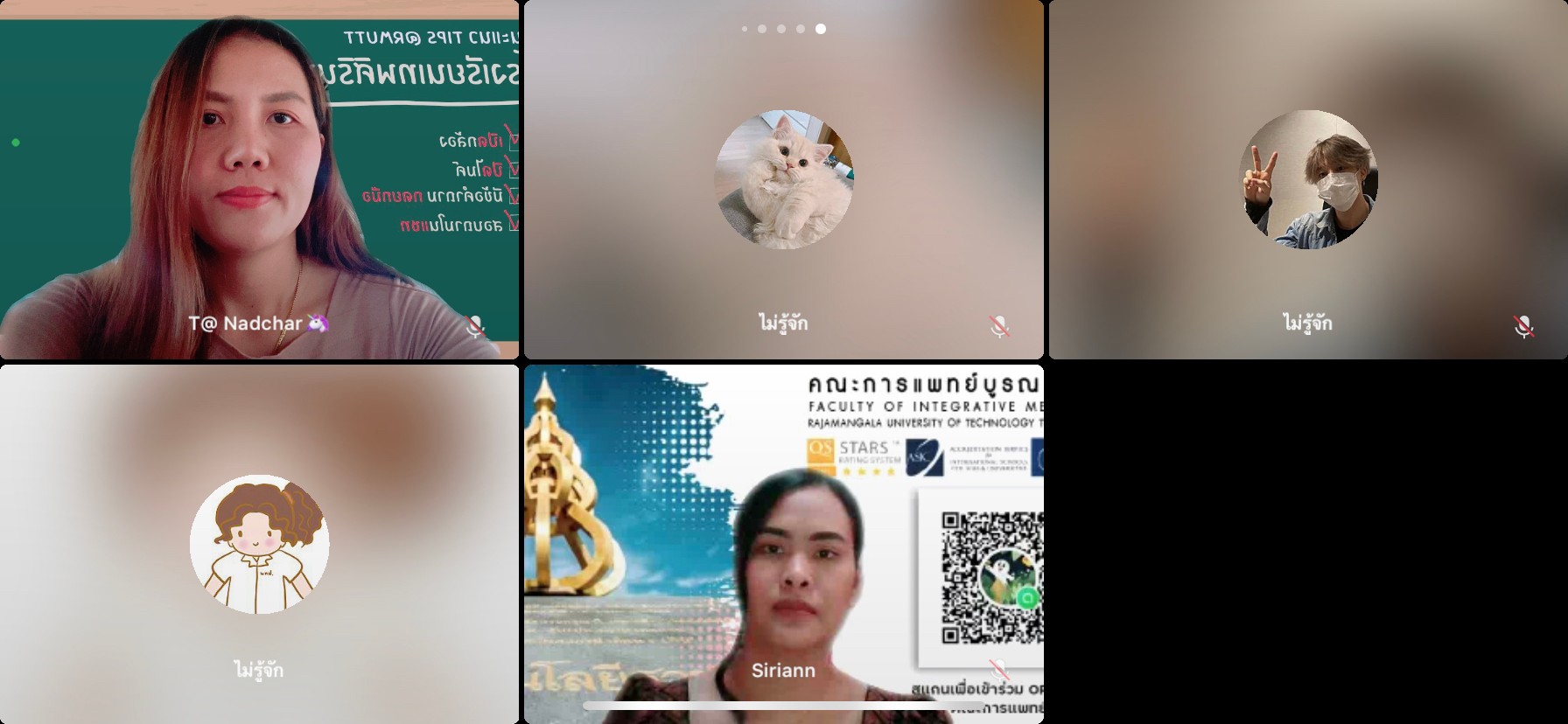Select T@ Nadchar's video tile
1568x724 pixels.
click(x=259, y=179)
